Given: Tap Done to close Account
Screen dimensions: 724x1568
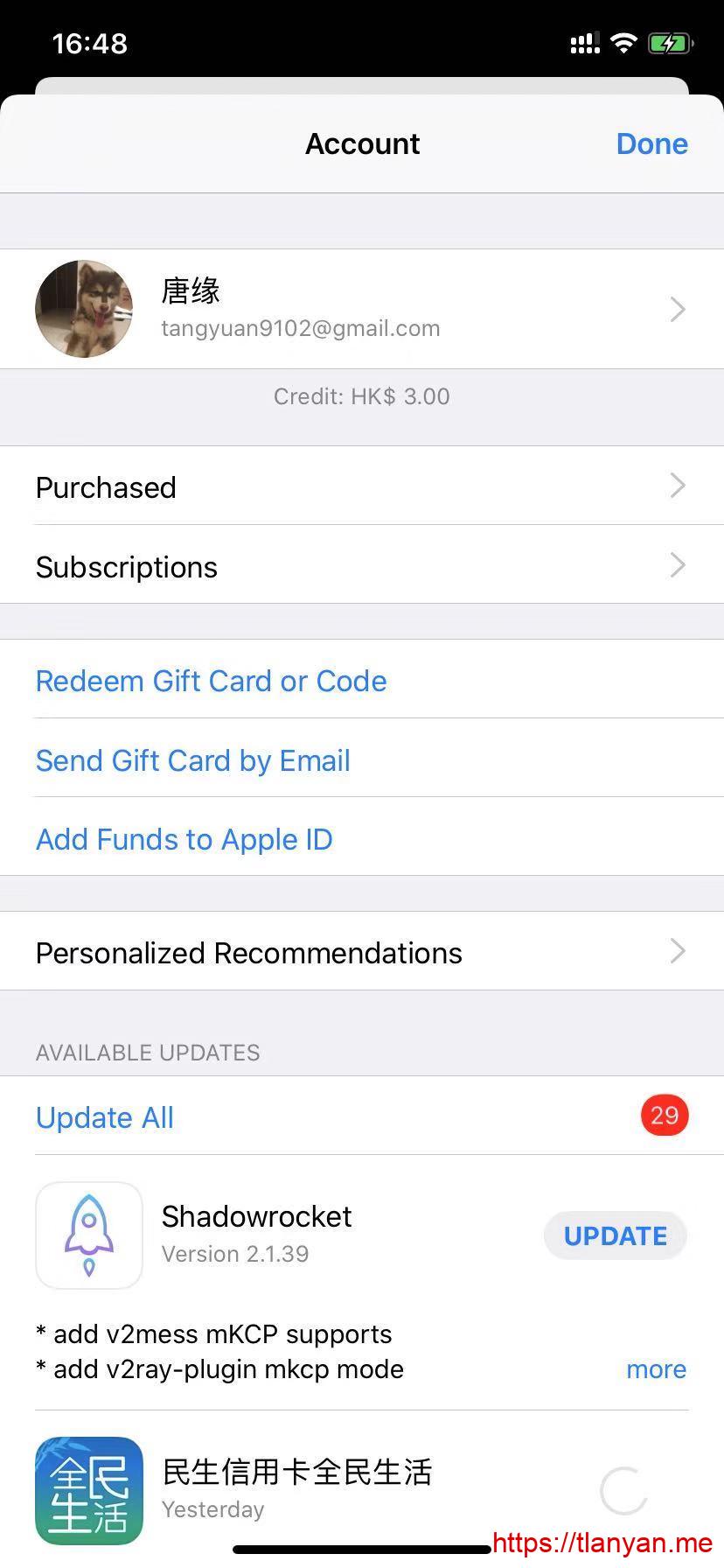Looking at the screenshot, I should pos(651,143).
